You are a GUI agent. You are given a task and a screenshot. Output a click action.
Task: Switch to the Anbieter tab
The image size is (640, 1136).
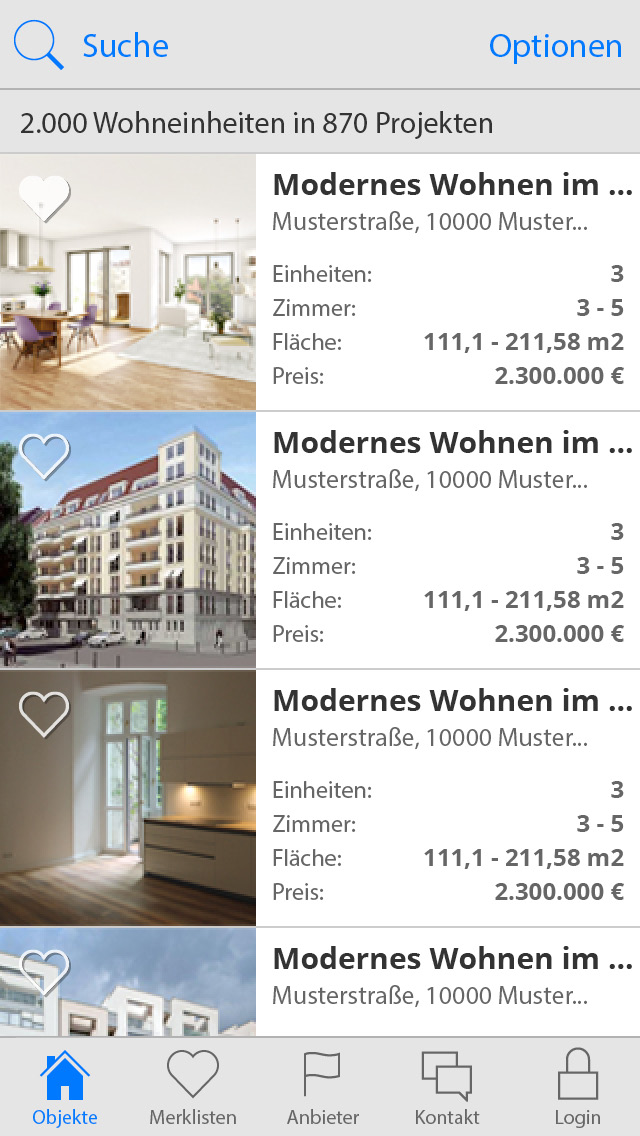[323, 1087]
